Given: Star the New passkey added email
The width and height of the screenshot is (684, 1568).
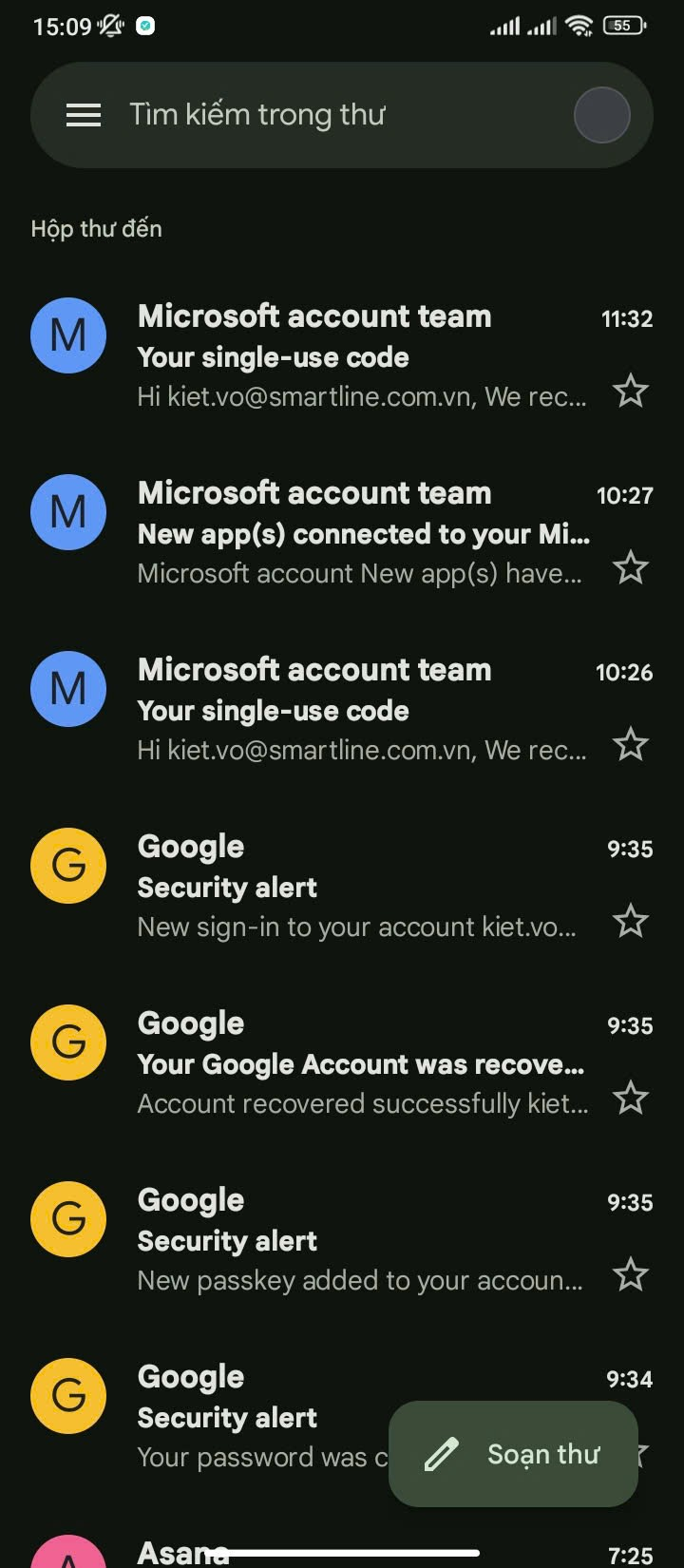Looking at the screenshot, I should (x=631, y=1274).
